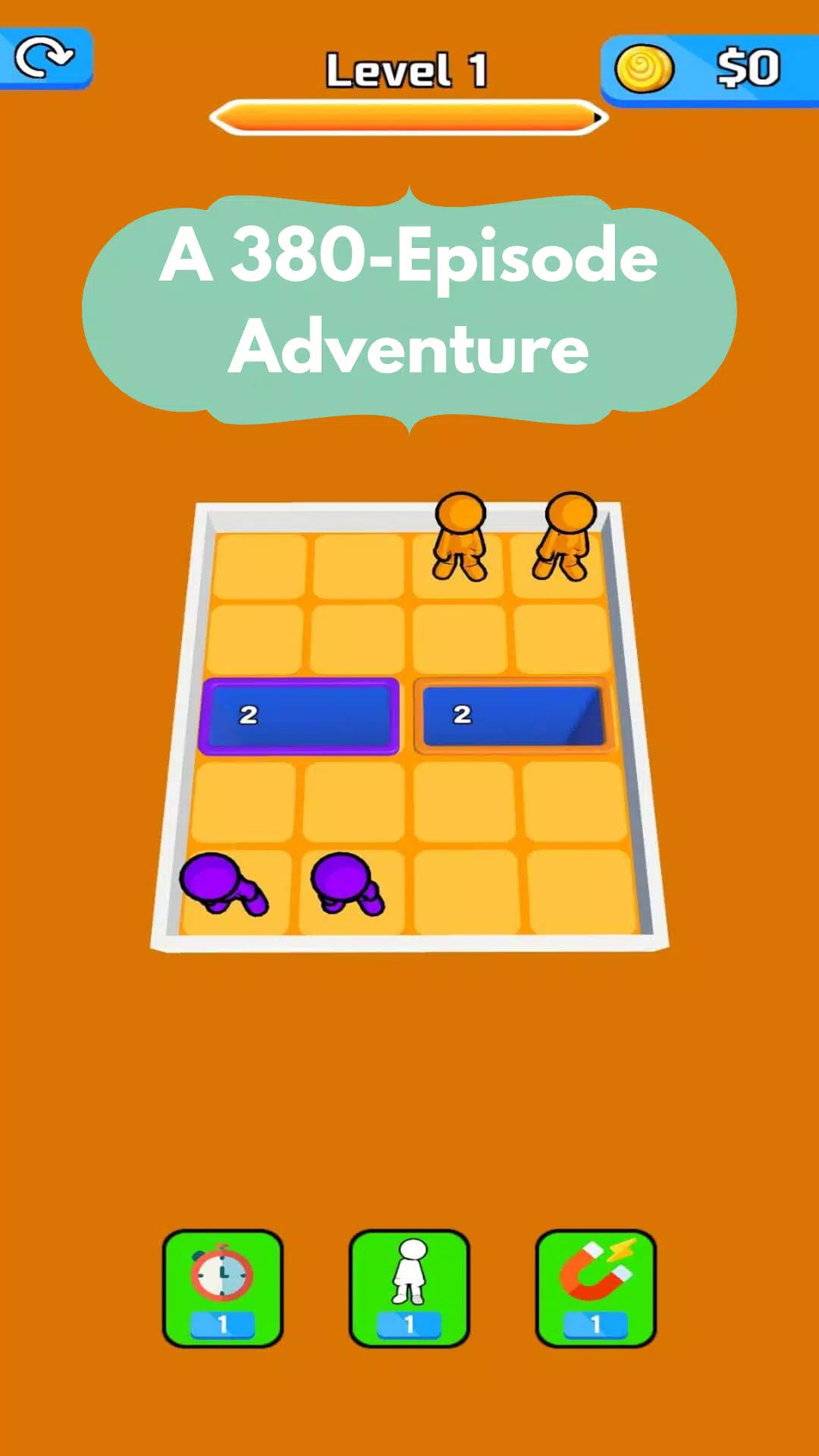Tap the restart level icon
This screenshot has width=819, height=1456.
(x=45, y=57)
